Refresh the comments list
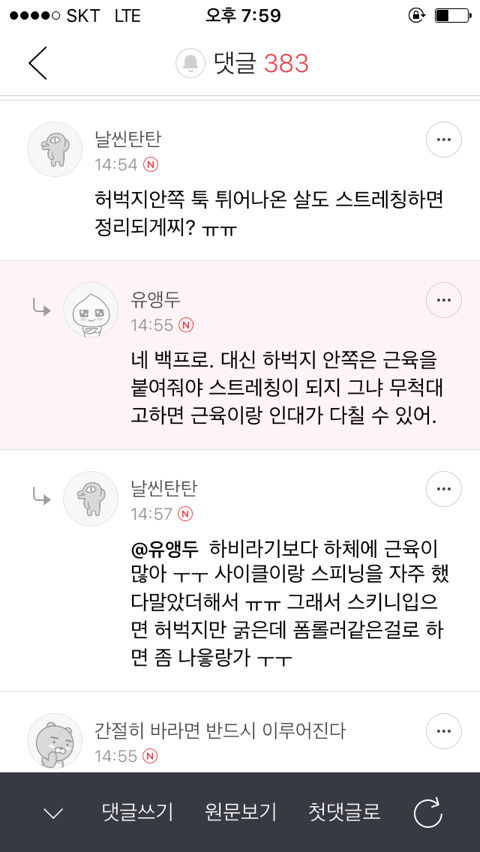The width and height of the screenshot is (480, 852). click(428, 813)
